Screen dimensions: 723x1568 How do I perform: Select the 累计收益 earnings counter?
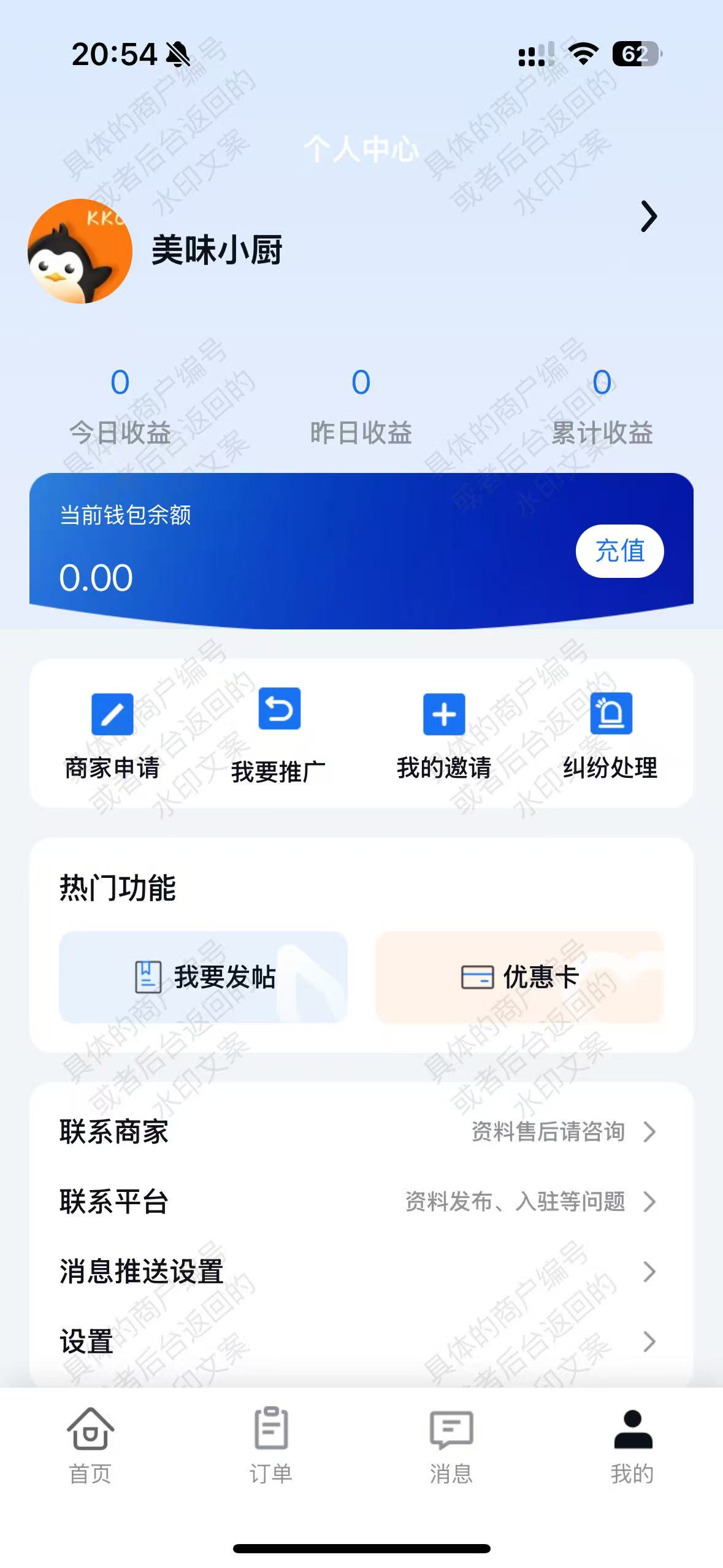click(x=602, y=382)
